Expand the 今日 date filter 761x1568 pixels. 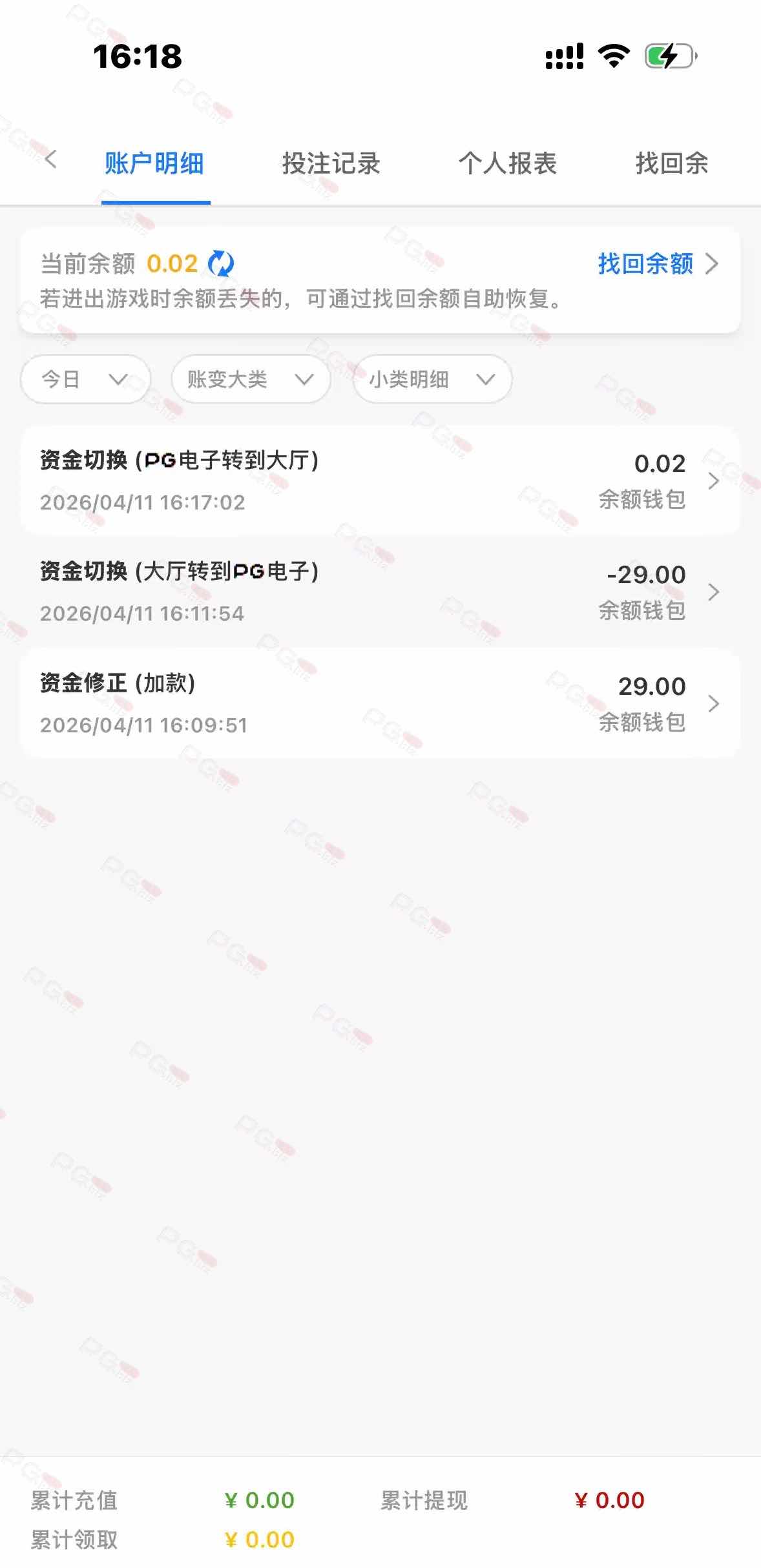85,379
